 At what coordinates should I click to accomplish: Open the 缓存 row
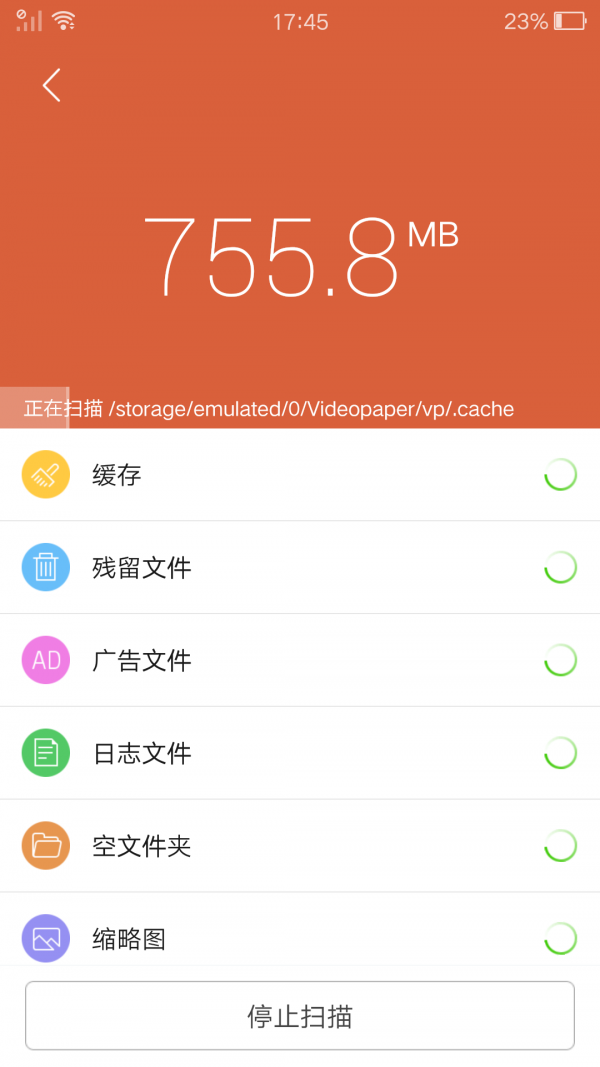click(x=300, y=475)
